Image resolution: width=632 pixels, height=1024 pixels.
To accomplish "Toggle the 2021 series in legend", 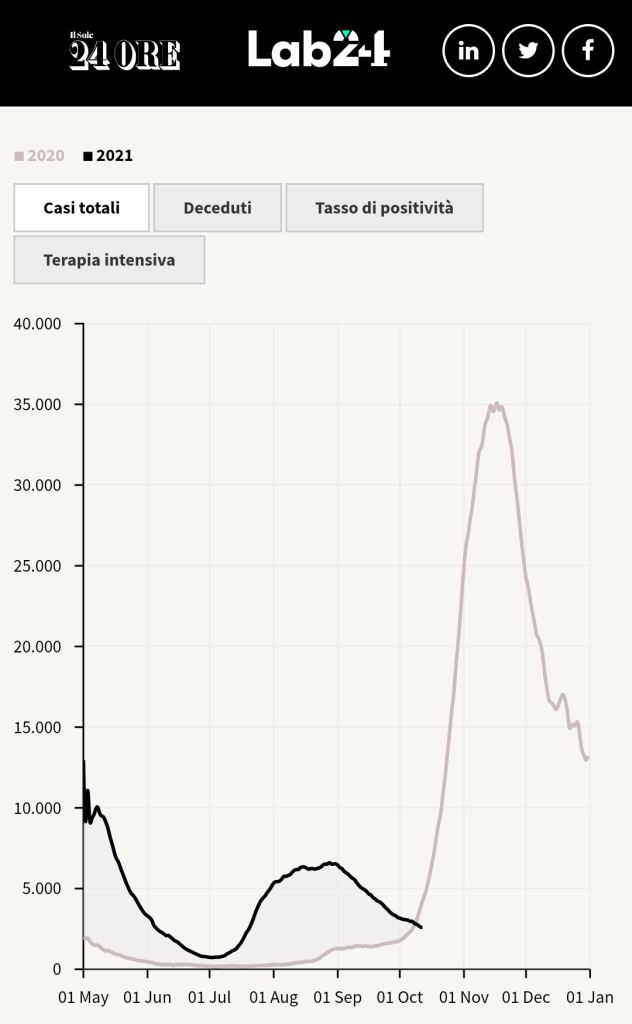I will [x=108, y=156].
